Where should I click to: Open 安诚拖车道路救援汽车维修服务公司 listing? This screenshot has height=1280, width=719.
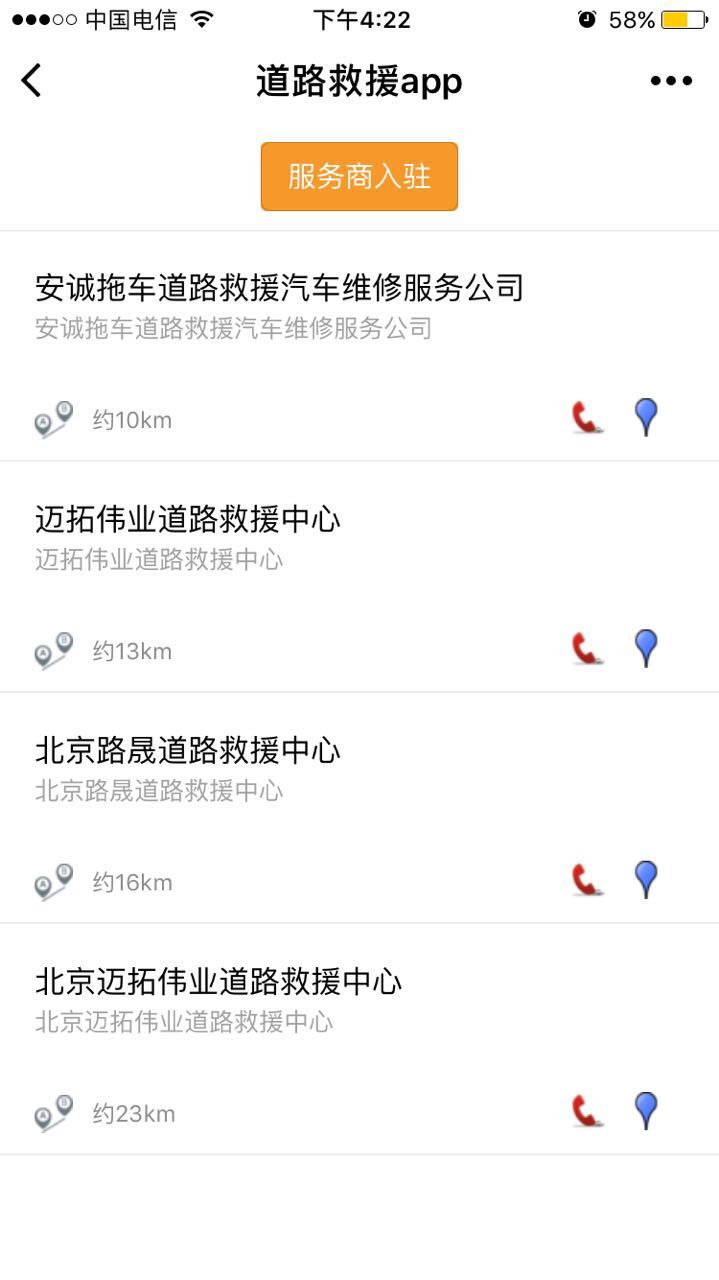(279, 289)
